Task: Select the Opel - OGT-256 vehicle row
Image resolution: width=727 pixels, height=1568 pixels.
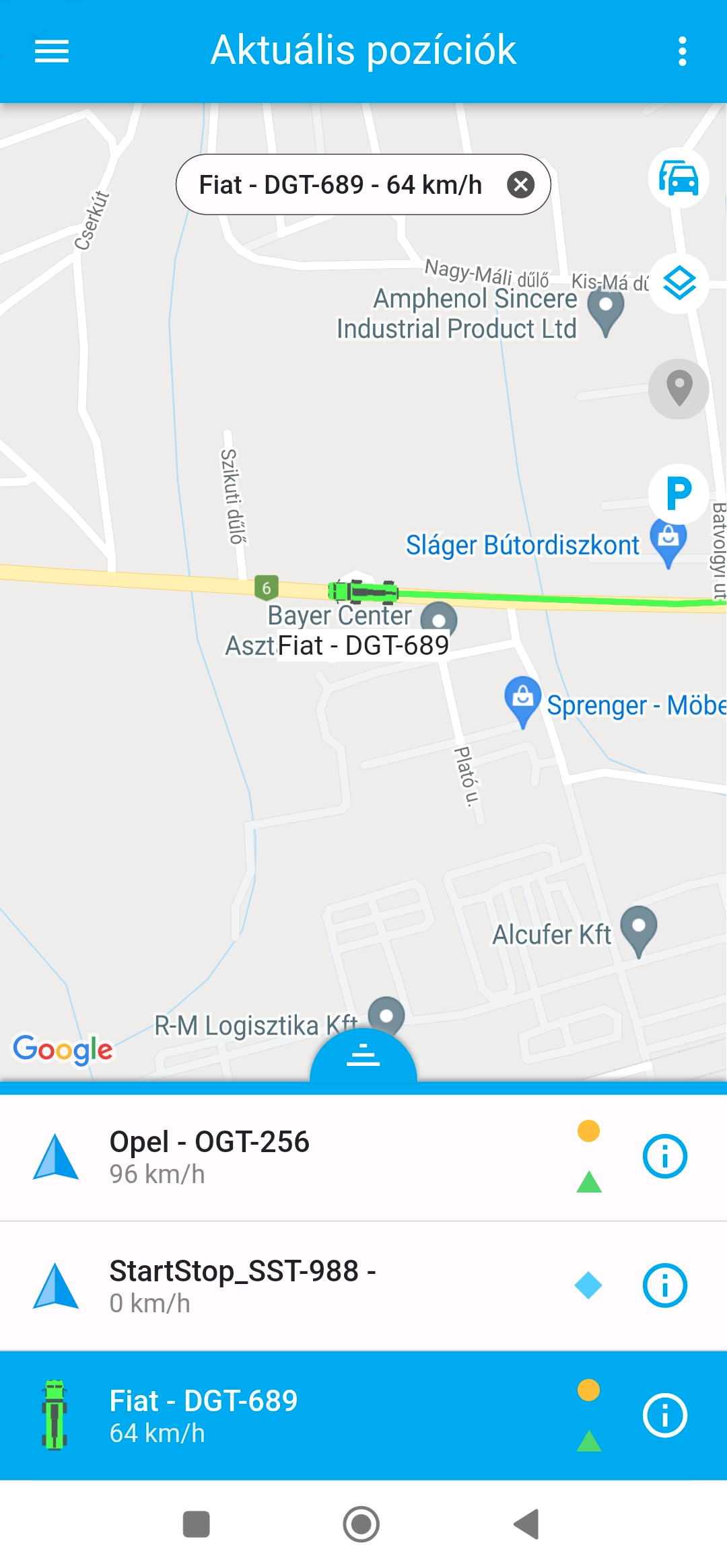Action: [x=303, y=1157]
